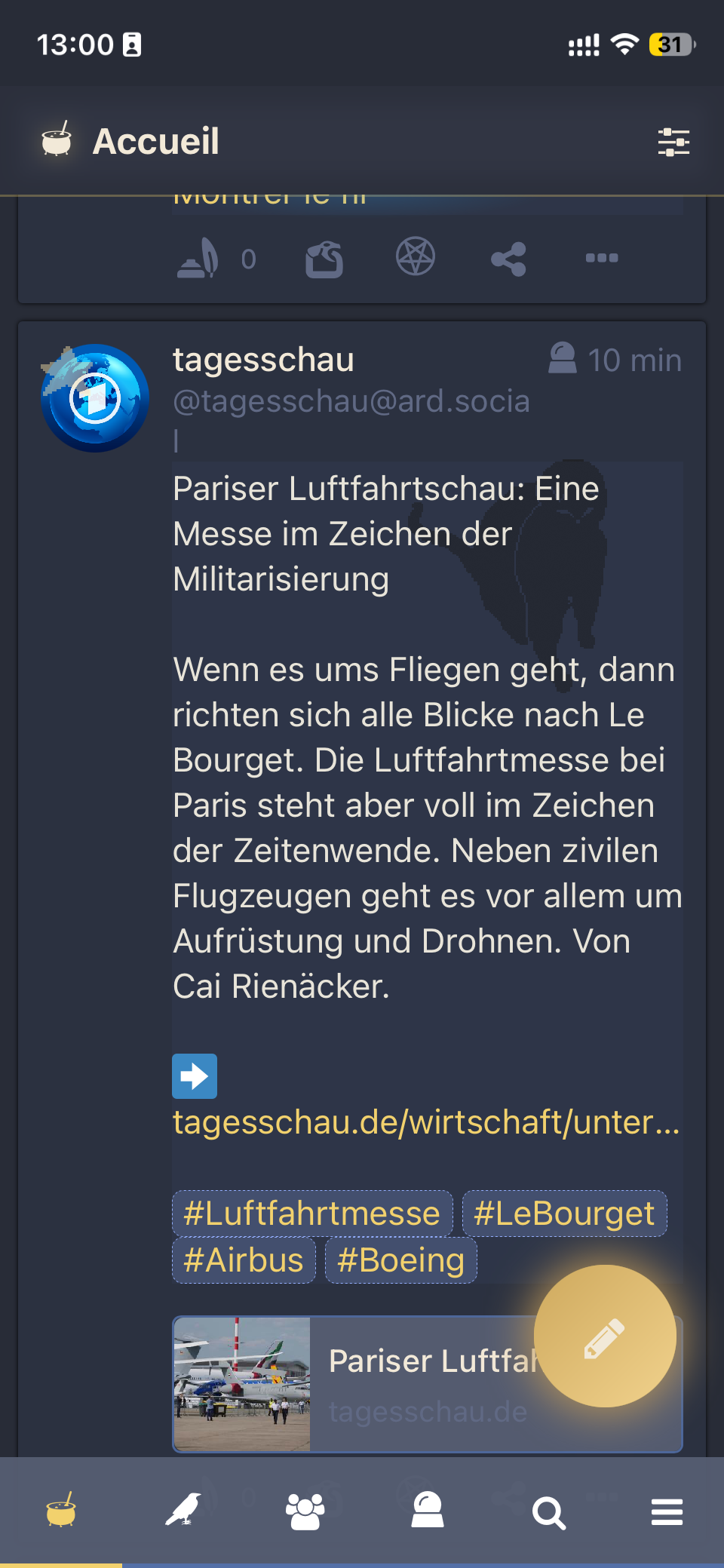Compose a new post with pencil button
724x1568 pixels.
coord(605,1336)
